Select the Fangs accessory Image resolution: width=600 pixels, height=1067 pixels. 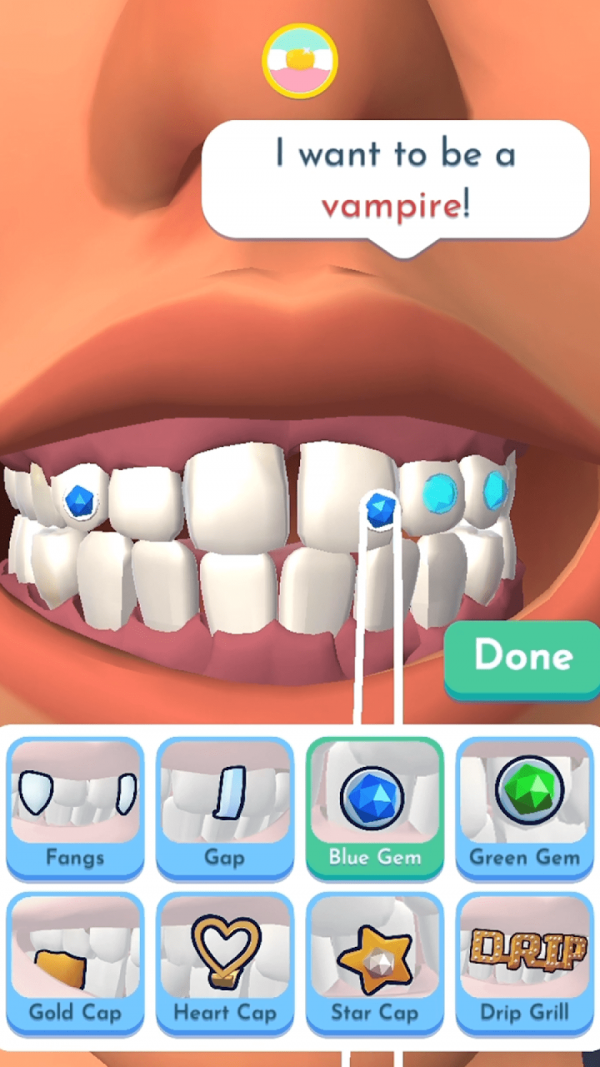tap(75, 806)
